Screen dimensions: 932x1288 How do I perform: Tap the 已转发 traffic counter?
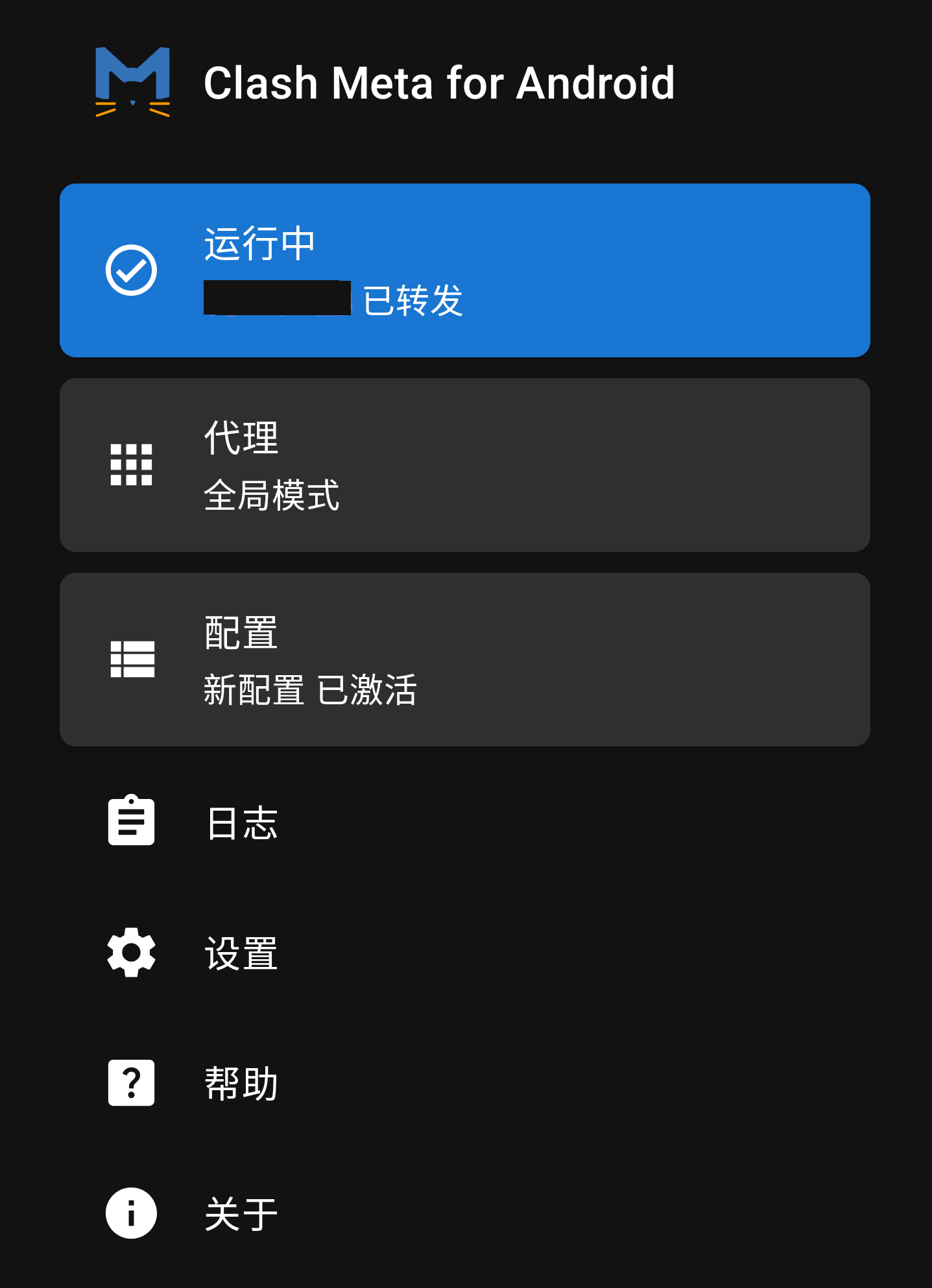click(413, 298)
